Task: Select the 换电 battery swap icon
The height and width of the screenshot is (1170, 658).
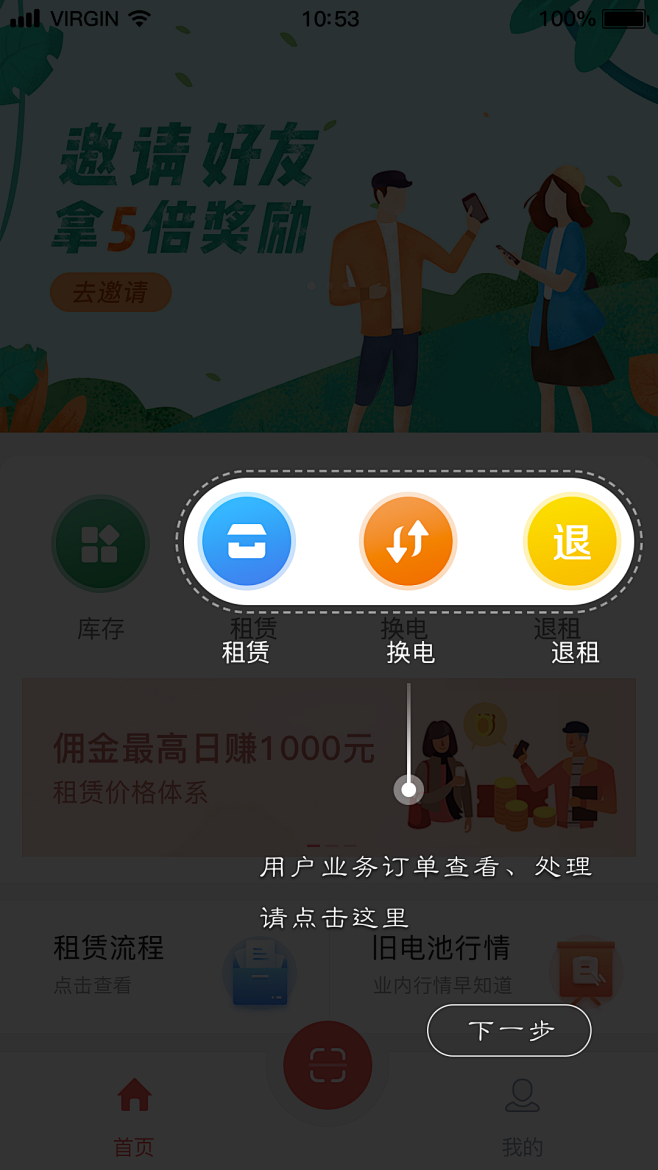Action: (408, 542)
